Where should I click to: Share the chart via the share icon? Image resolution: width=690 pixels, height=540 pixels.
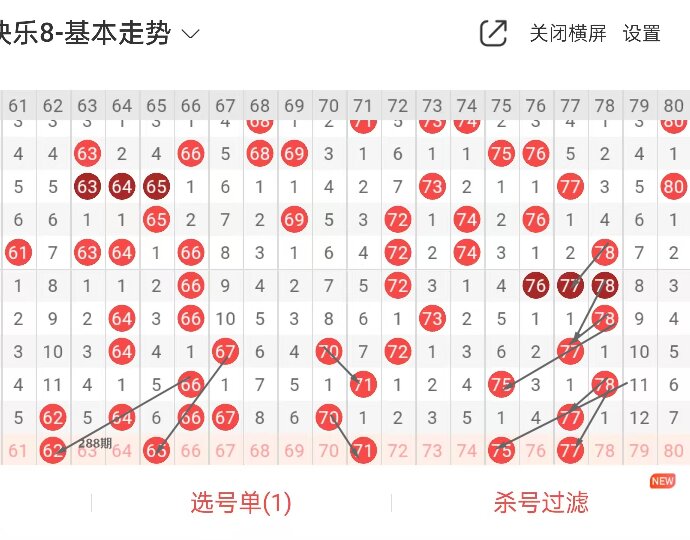point(493,33)
